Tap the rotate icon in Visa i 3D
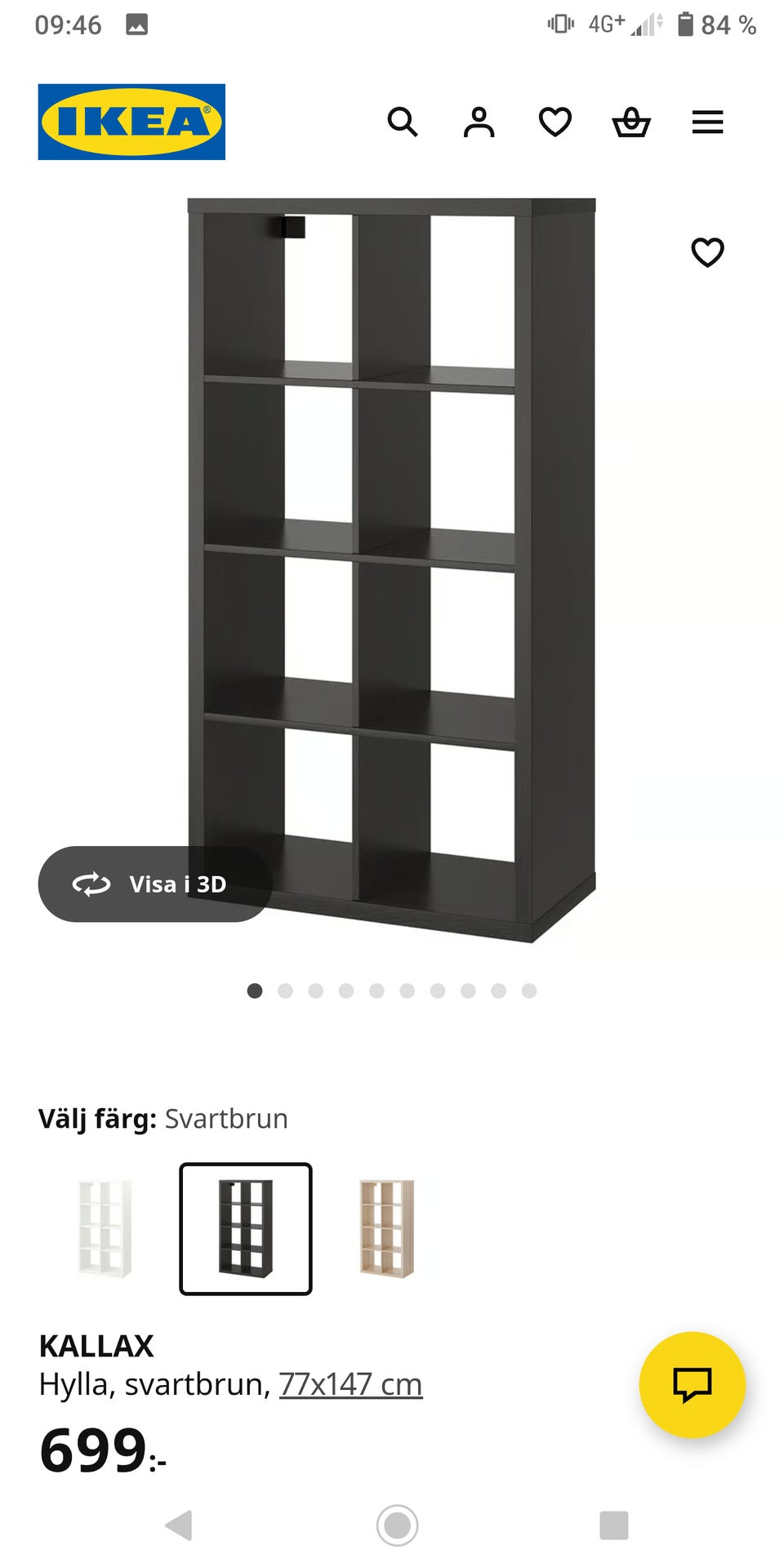The image size is (784, 1568). click(91, 884)
